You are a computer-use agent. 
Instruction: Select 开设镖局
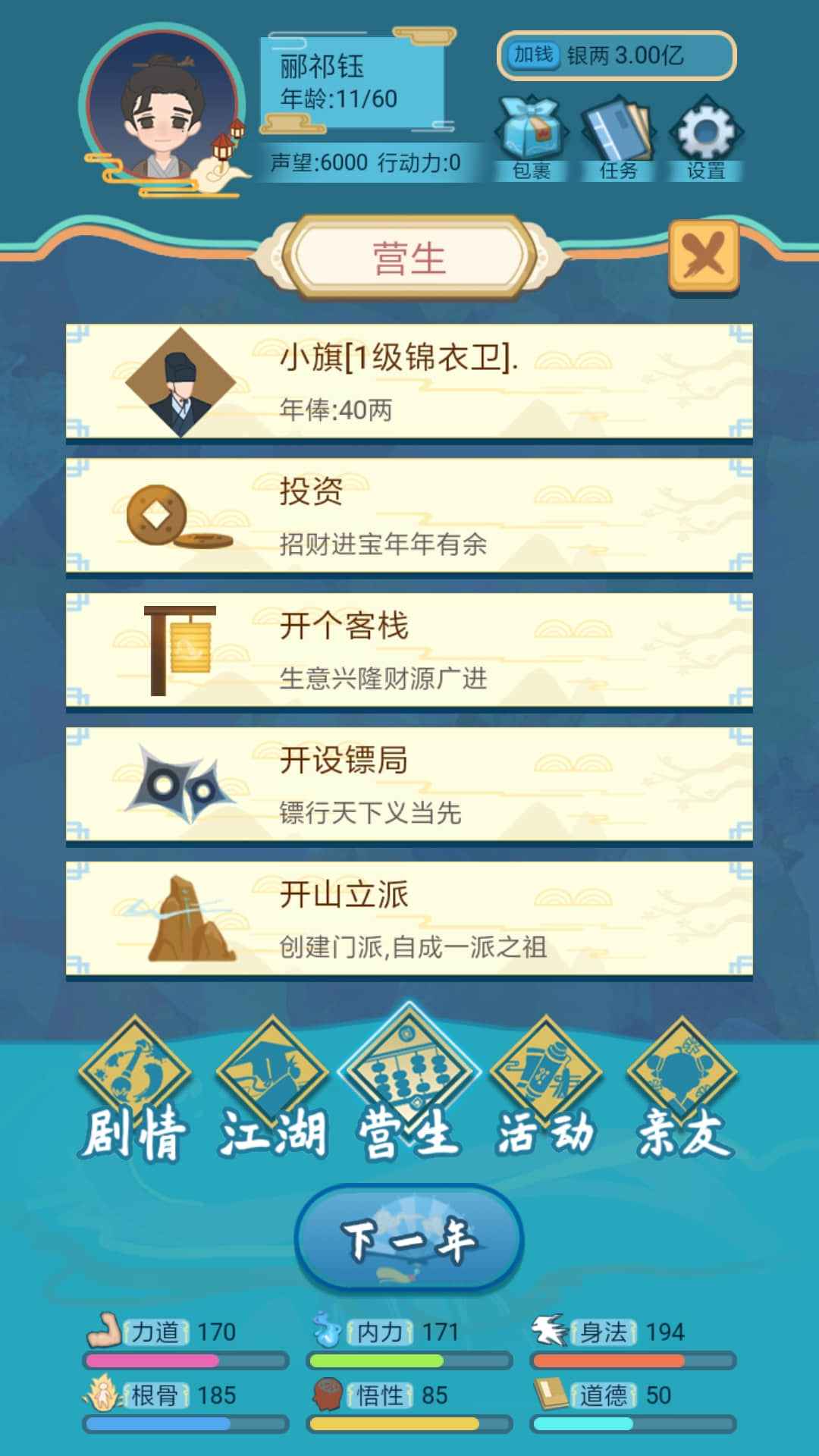click(x=409, y=785)
